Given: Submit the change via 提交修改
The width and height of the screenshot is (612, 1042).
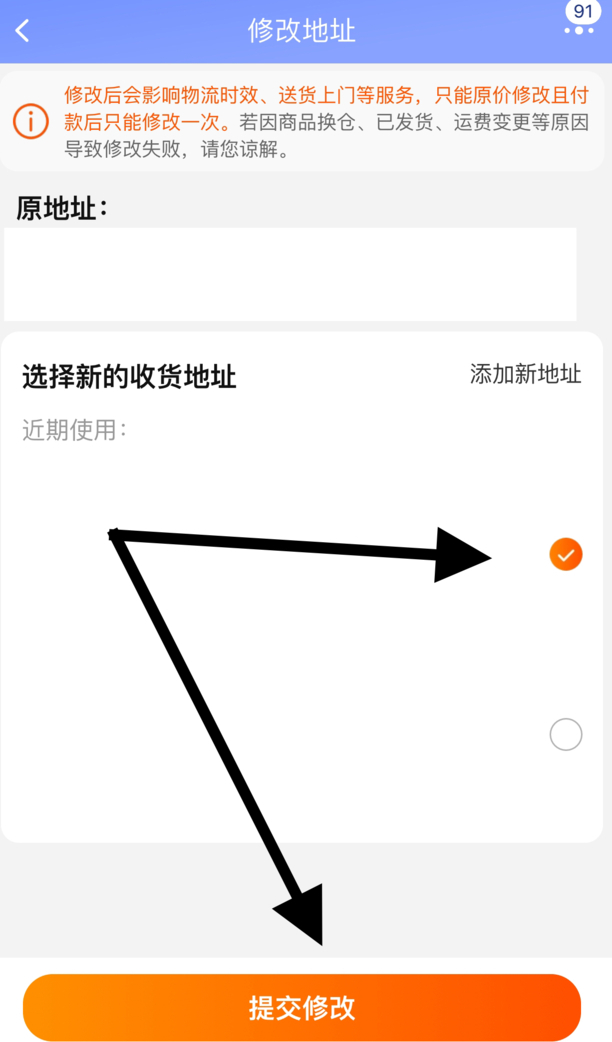Looking at the screenshot, I should pyautogui.click(x=302, y=1007).
